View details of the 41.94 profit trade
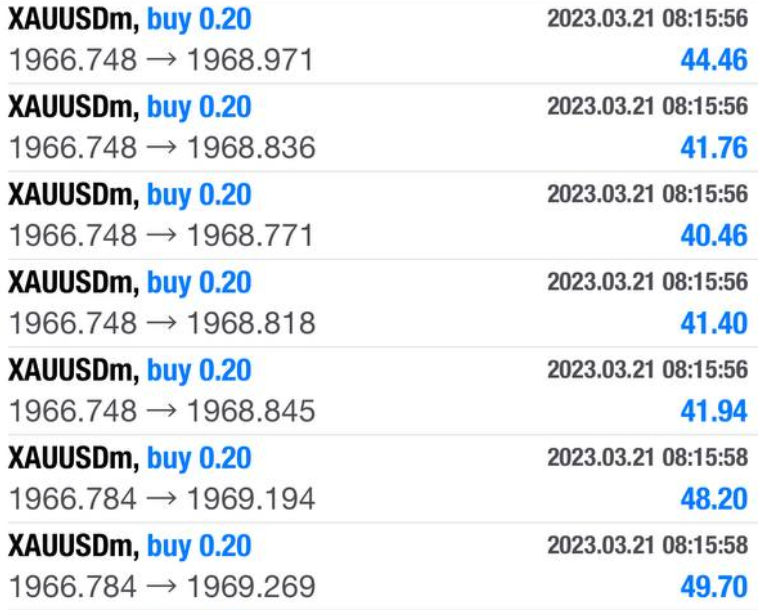The width and height of the screenshot is (758, 610). point(378,391)
